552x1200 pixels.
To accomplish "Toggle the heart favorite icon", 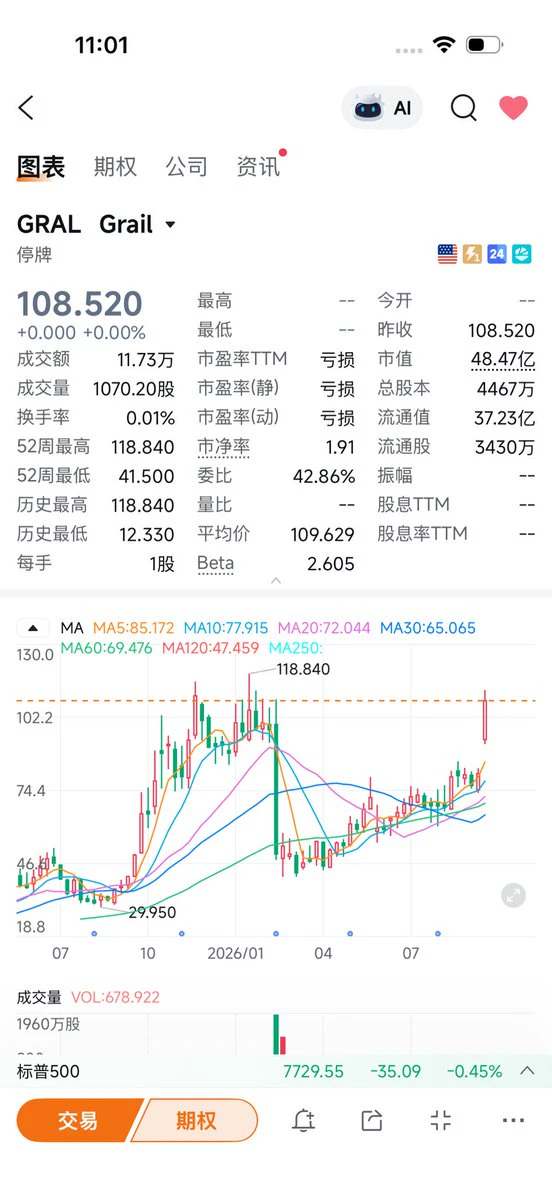I will 513,108.
